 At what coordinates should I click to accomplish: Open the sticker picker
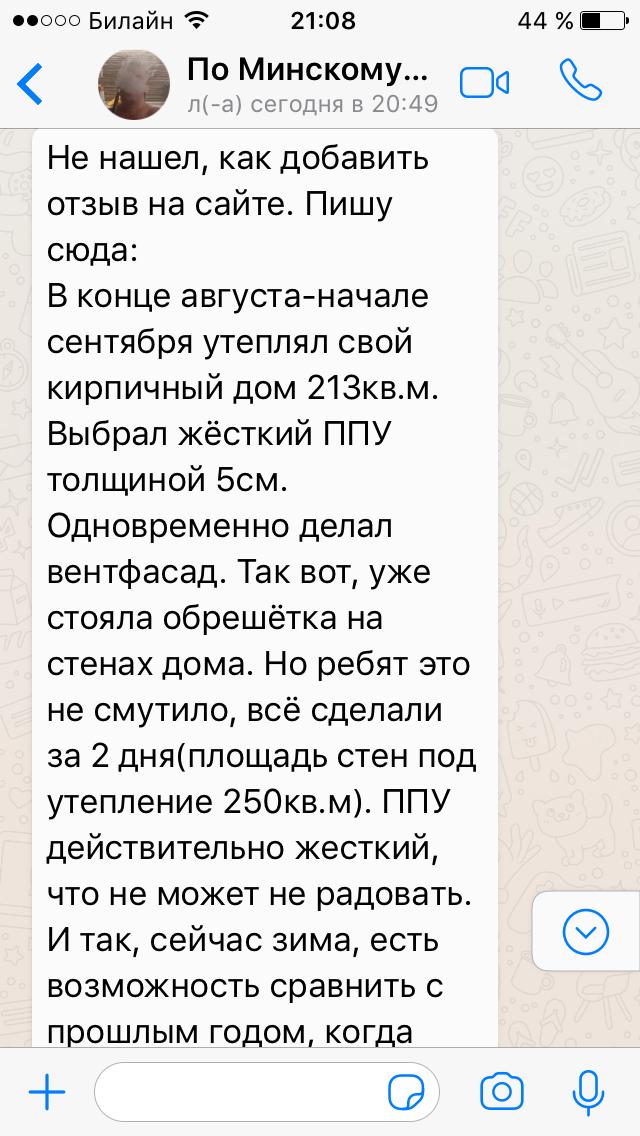(x=407, y=1092)
